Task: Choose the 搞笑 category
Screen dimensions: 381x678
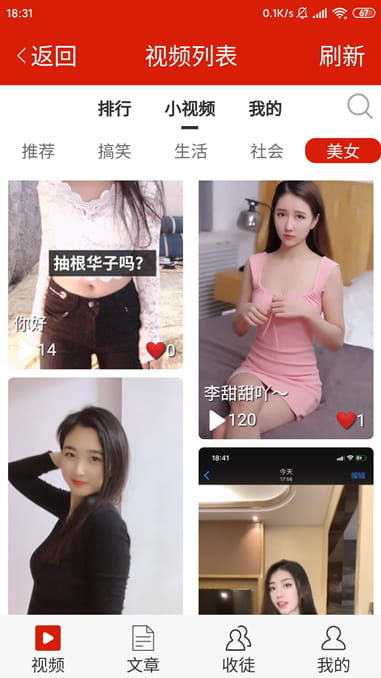Action: point(115,151)
